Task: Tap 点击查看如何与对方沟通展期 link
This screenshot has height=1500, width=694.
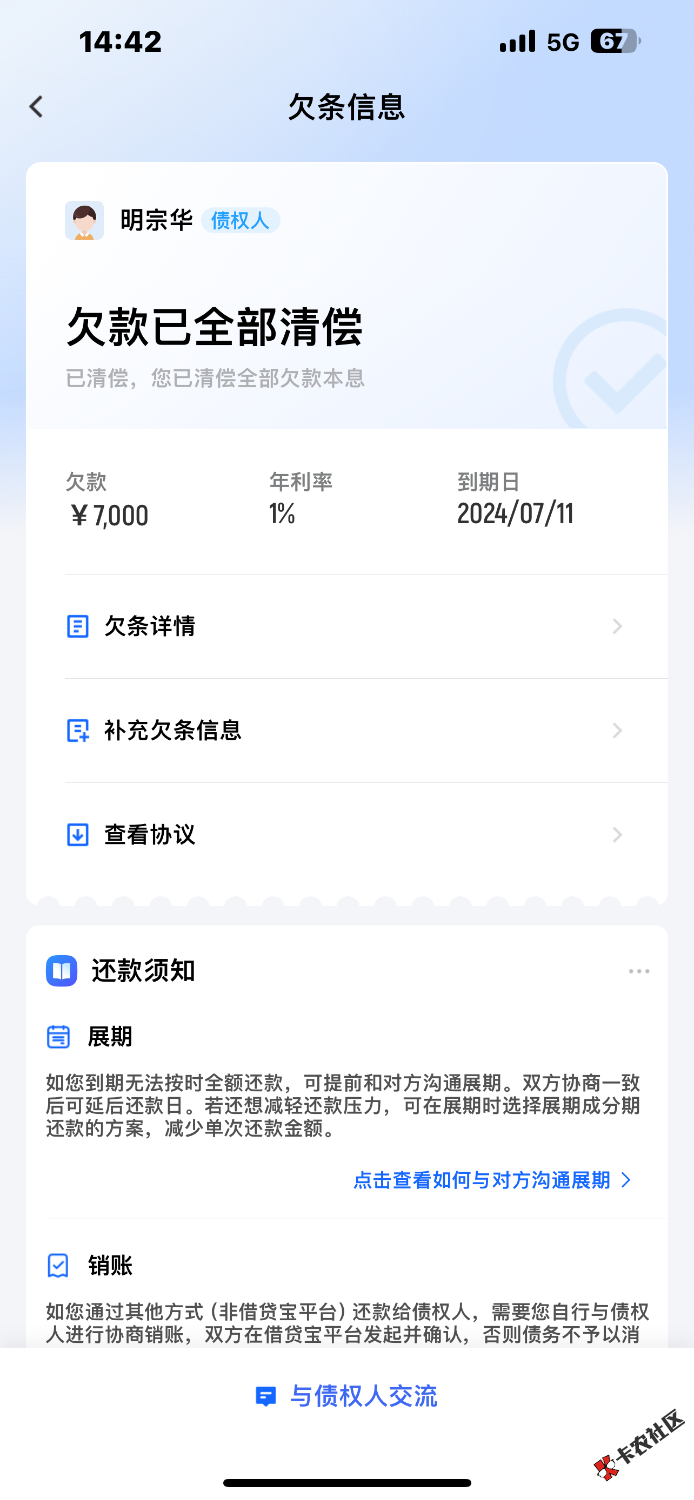Action: tap(492, 1180)
